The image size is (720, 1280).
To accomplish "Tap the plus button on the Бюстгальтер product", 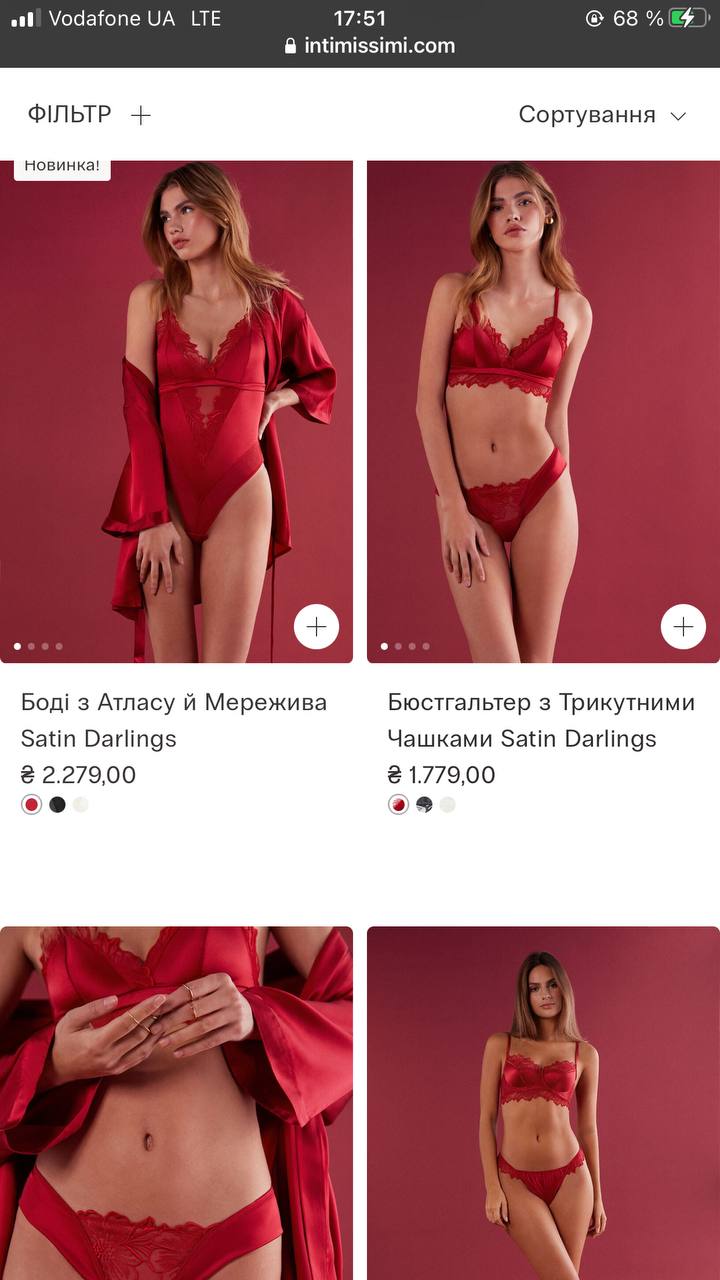I will (683, 627).
